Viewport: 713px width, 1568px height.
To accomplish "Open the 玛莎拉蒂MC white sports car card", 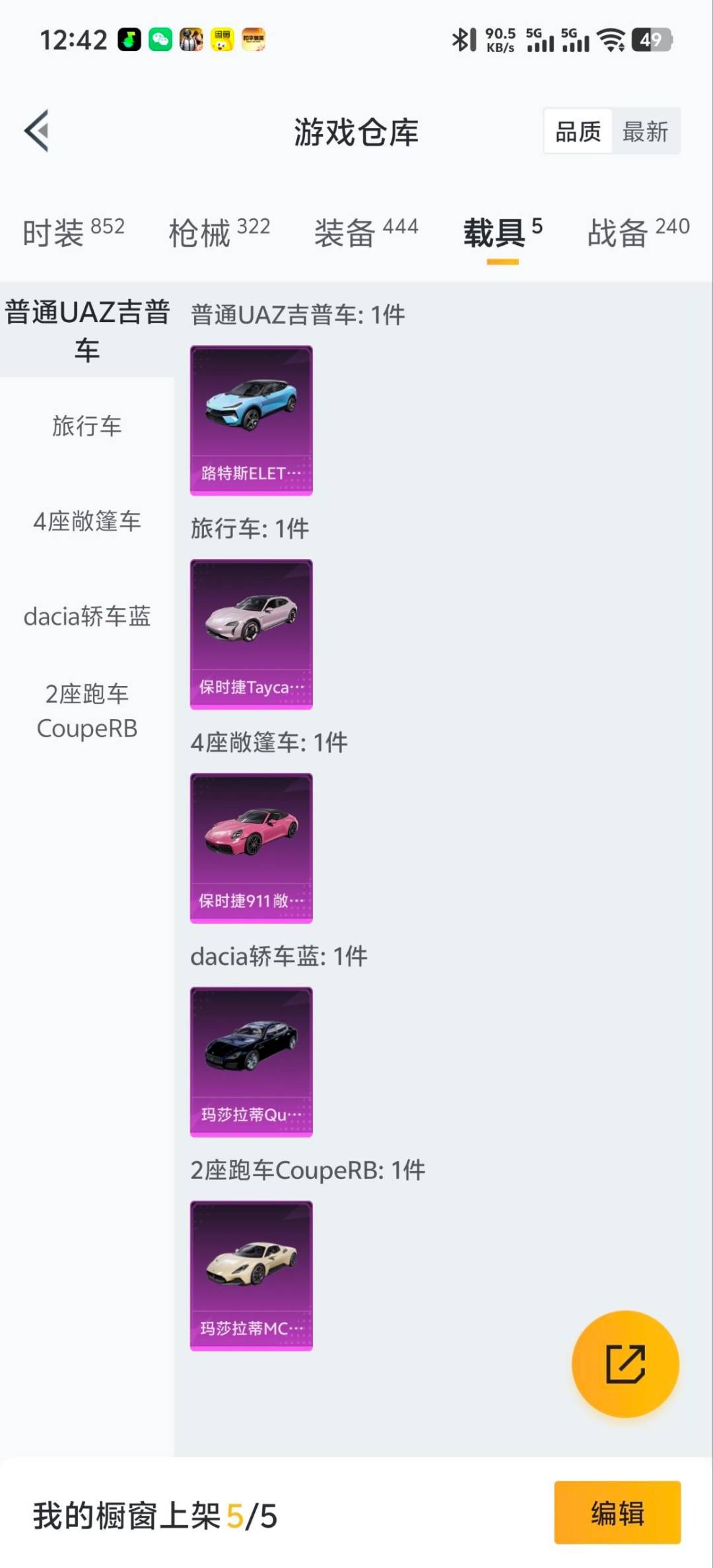I will 251,1274.
